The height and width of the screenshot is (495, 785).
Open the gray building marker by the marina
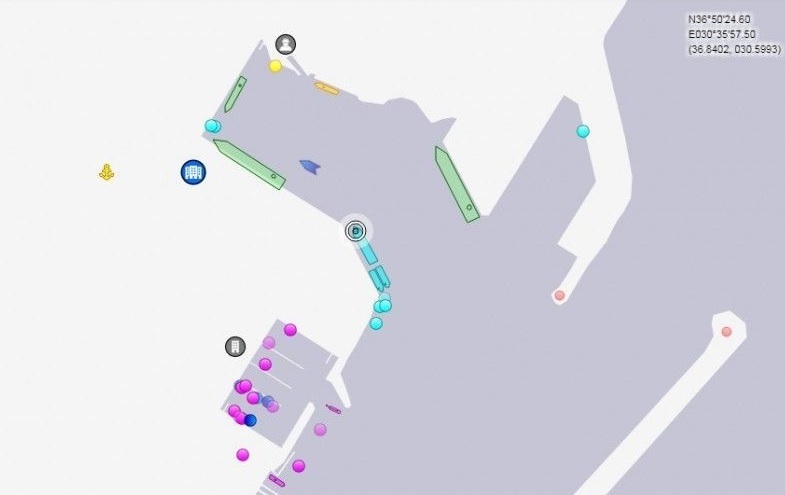coord(235,346)
